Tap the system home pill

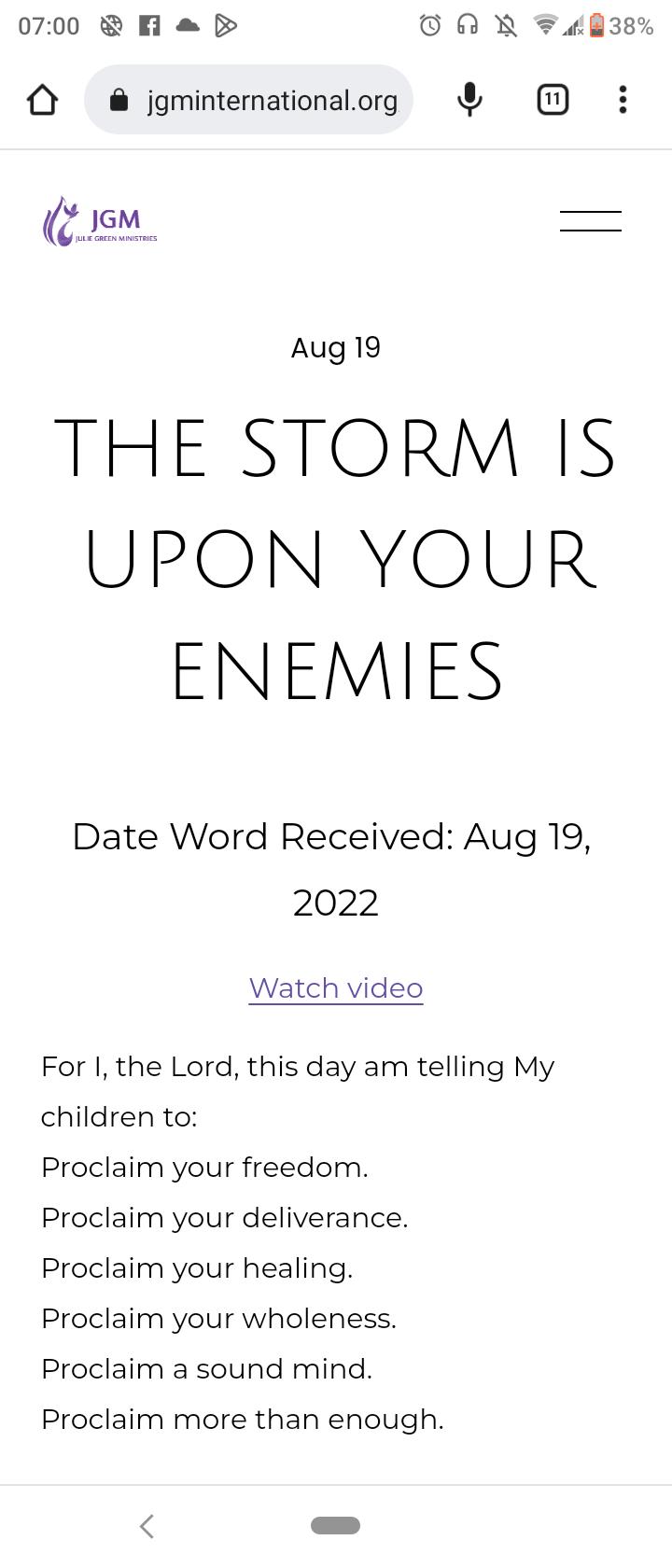335,1526
